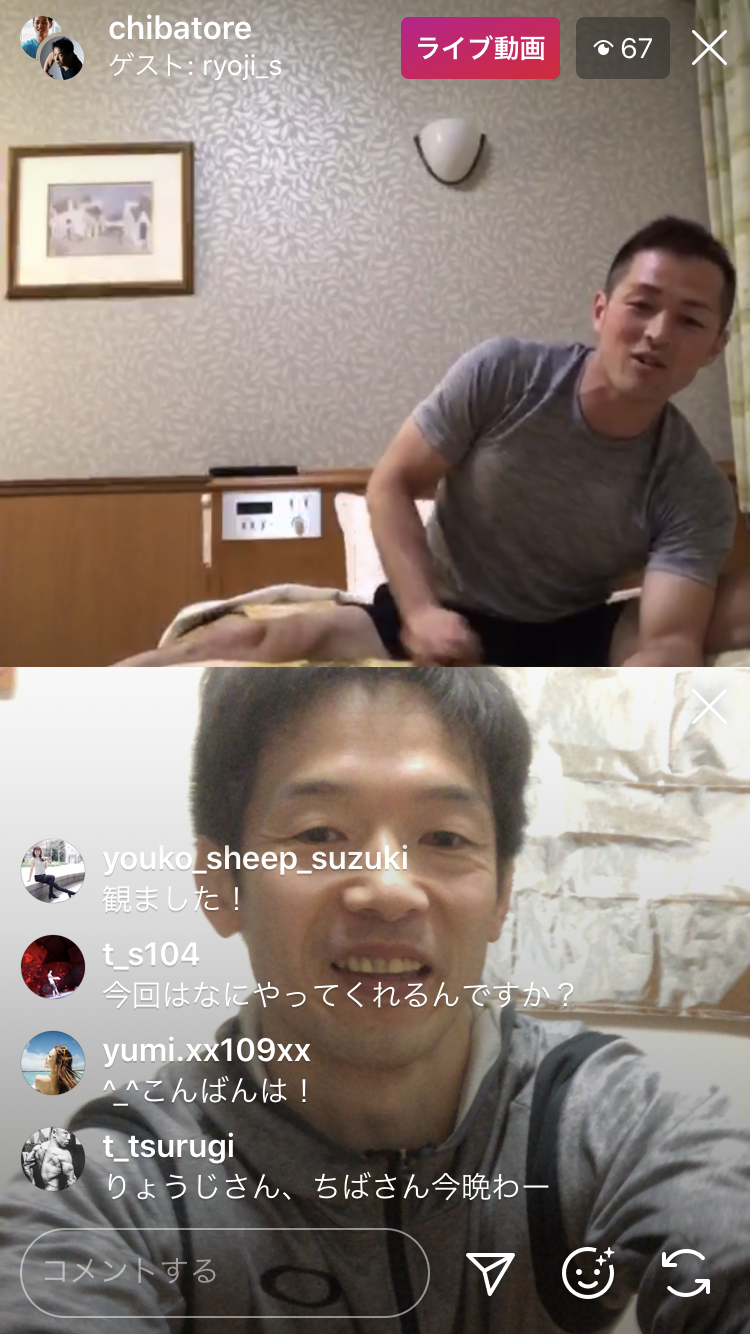Tap the コメントする comment field
The height and width of the screenshot is (1334, 750).
point(225,1272)
